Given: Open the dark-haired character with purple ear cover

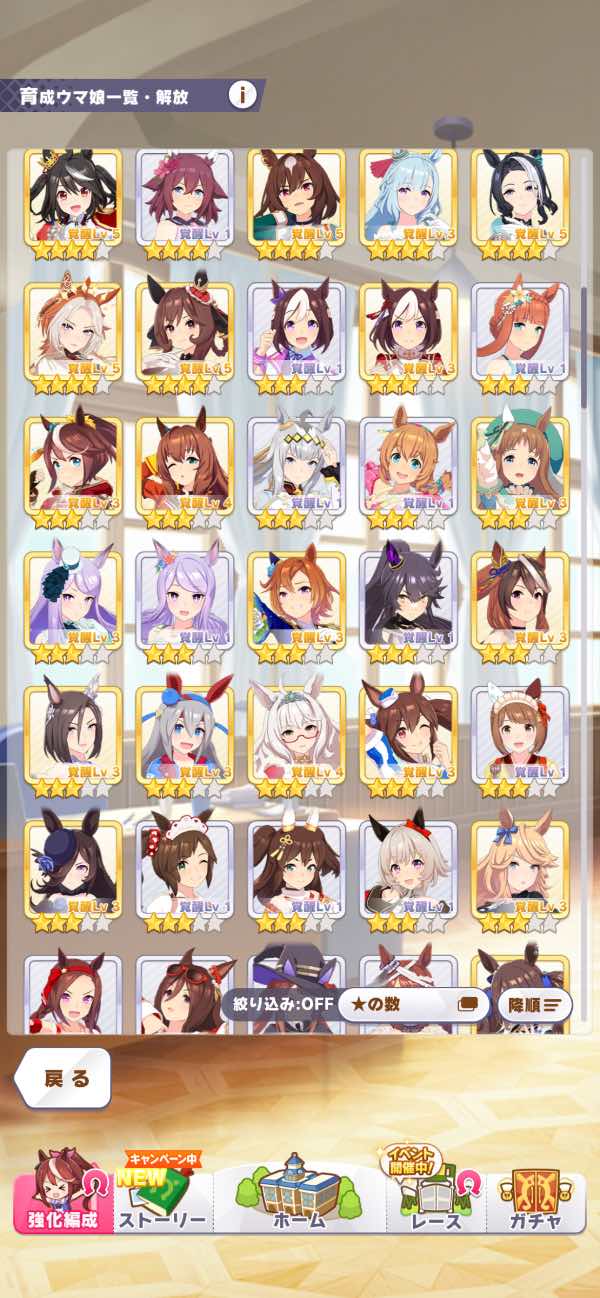Looking at the screenshot, I should (408, 605).
